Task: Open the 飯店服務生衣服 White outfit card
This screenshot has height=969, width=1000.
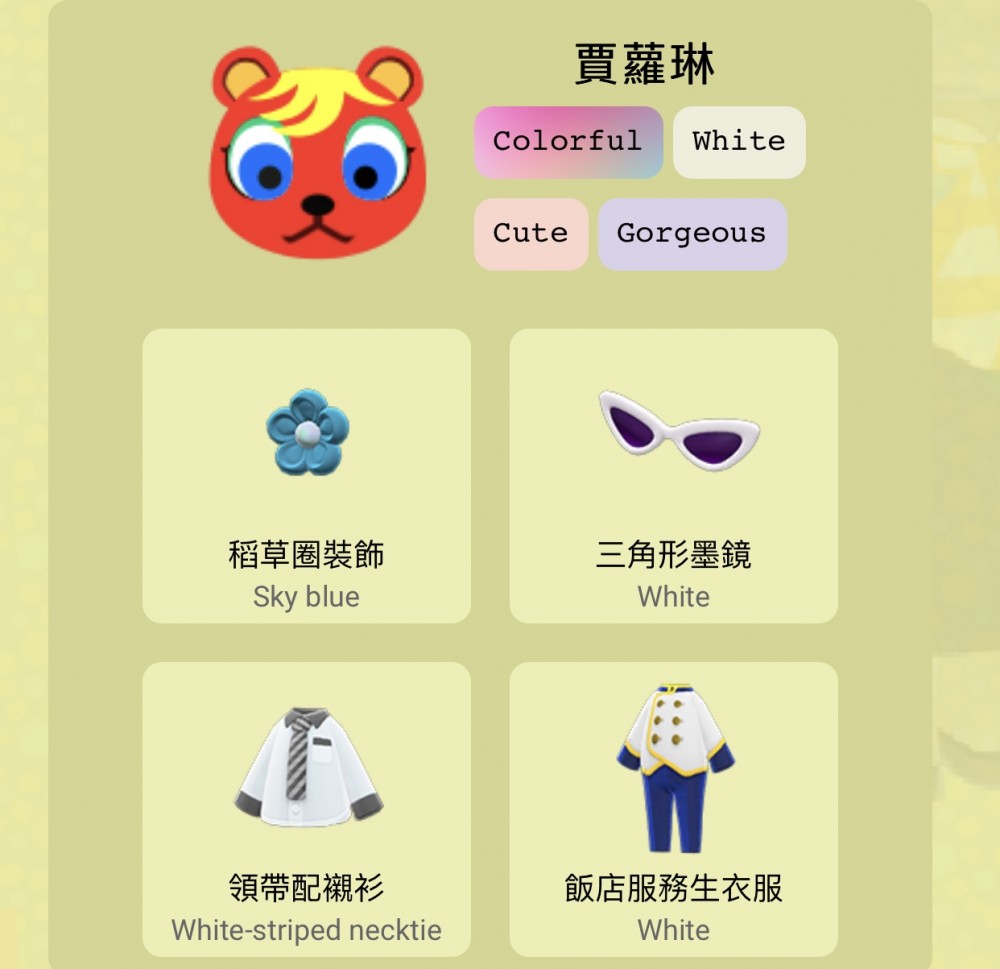Action: coord(673,808)
